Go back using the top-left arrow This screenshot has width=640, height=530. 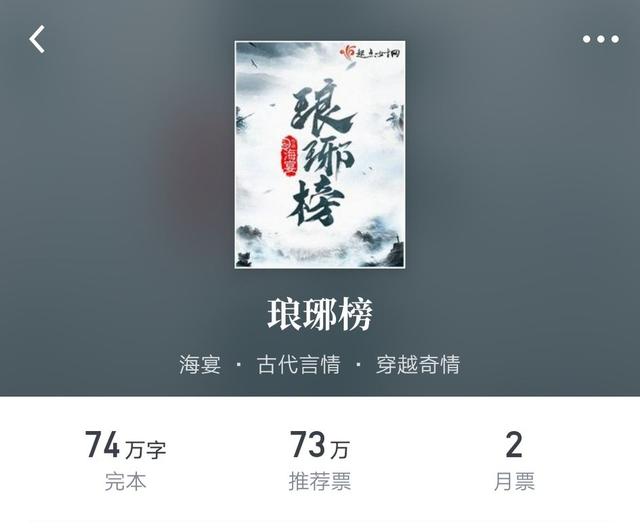[37, 40]
